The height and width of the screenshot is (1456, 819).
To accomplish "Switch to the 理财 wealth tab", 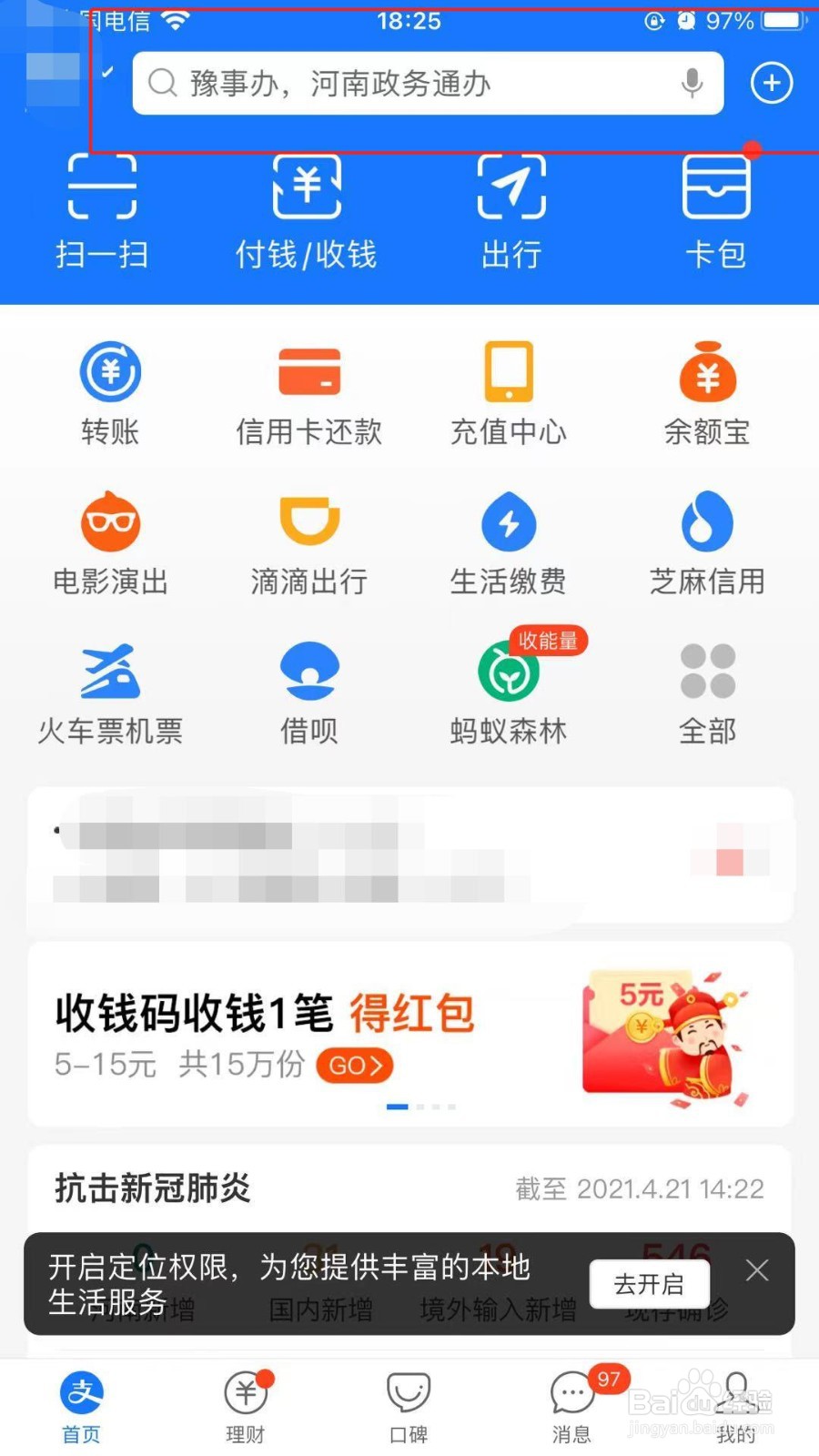I will point(245,1406).
